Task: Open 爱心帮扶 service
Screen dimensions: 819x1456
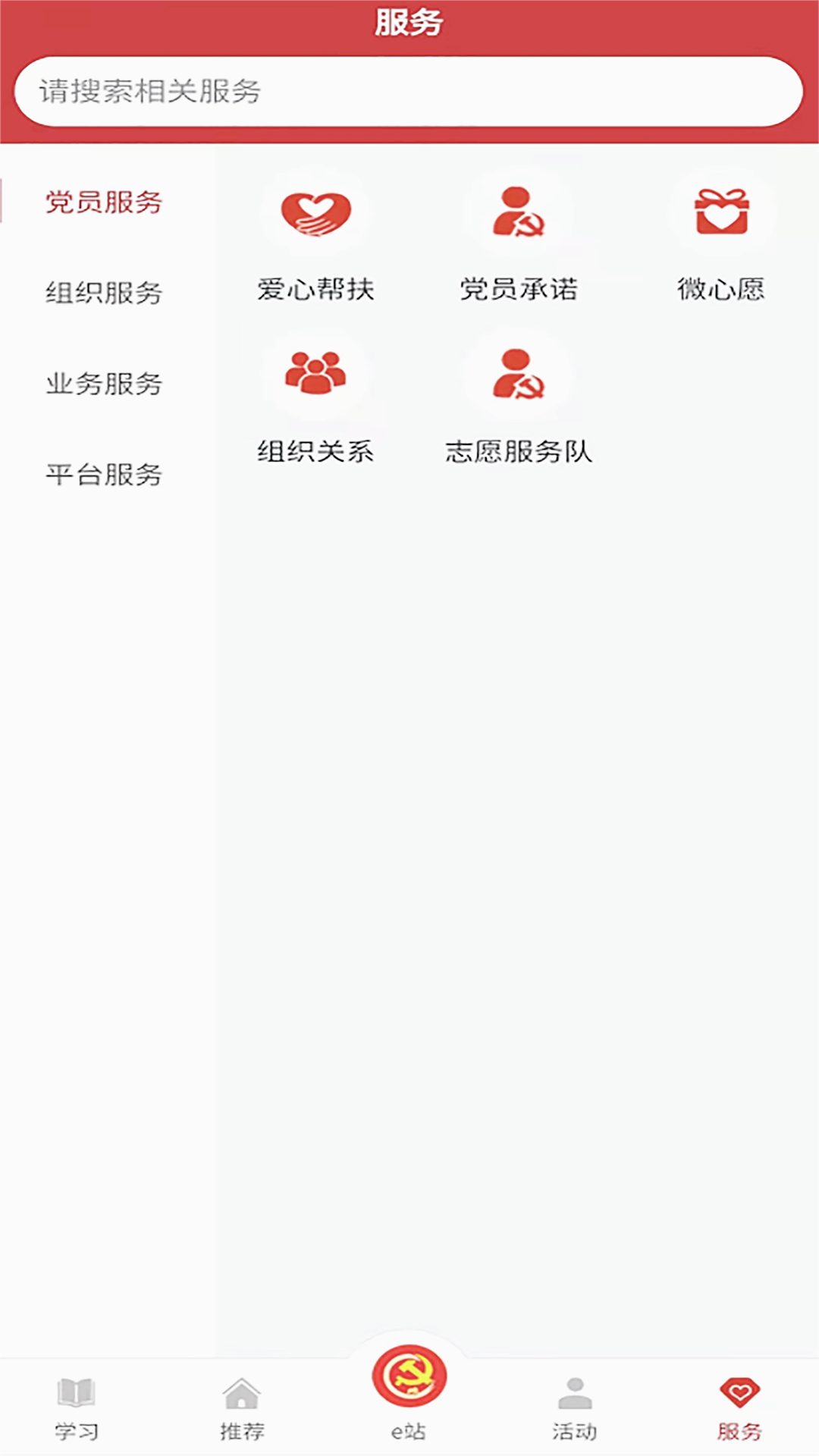Action: (315, 237)
